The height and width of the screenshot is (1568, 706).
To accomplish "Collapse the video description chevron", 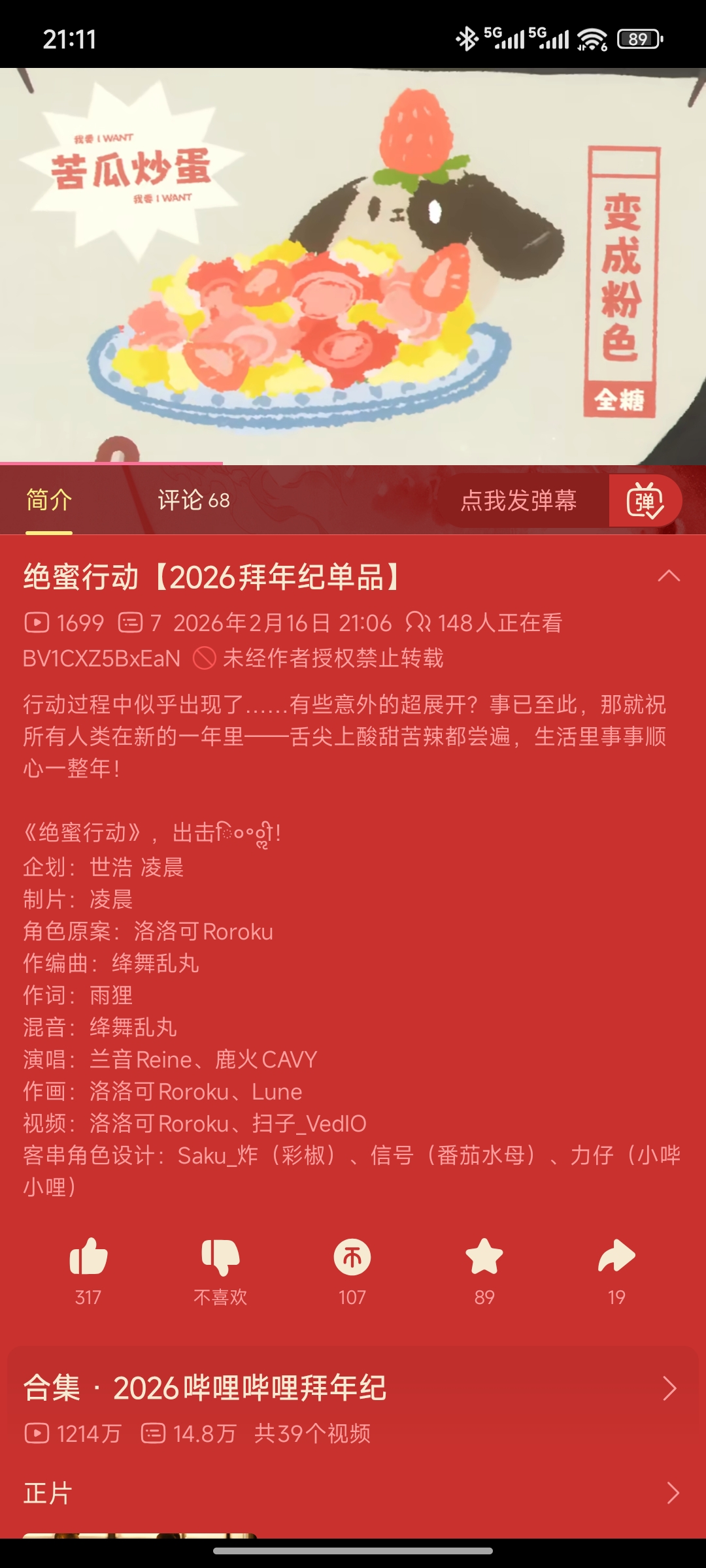I will tap(669, 576).
